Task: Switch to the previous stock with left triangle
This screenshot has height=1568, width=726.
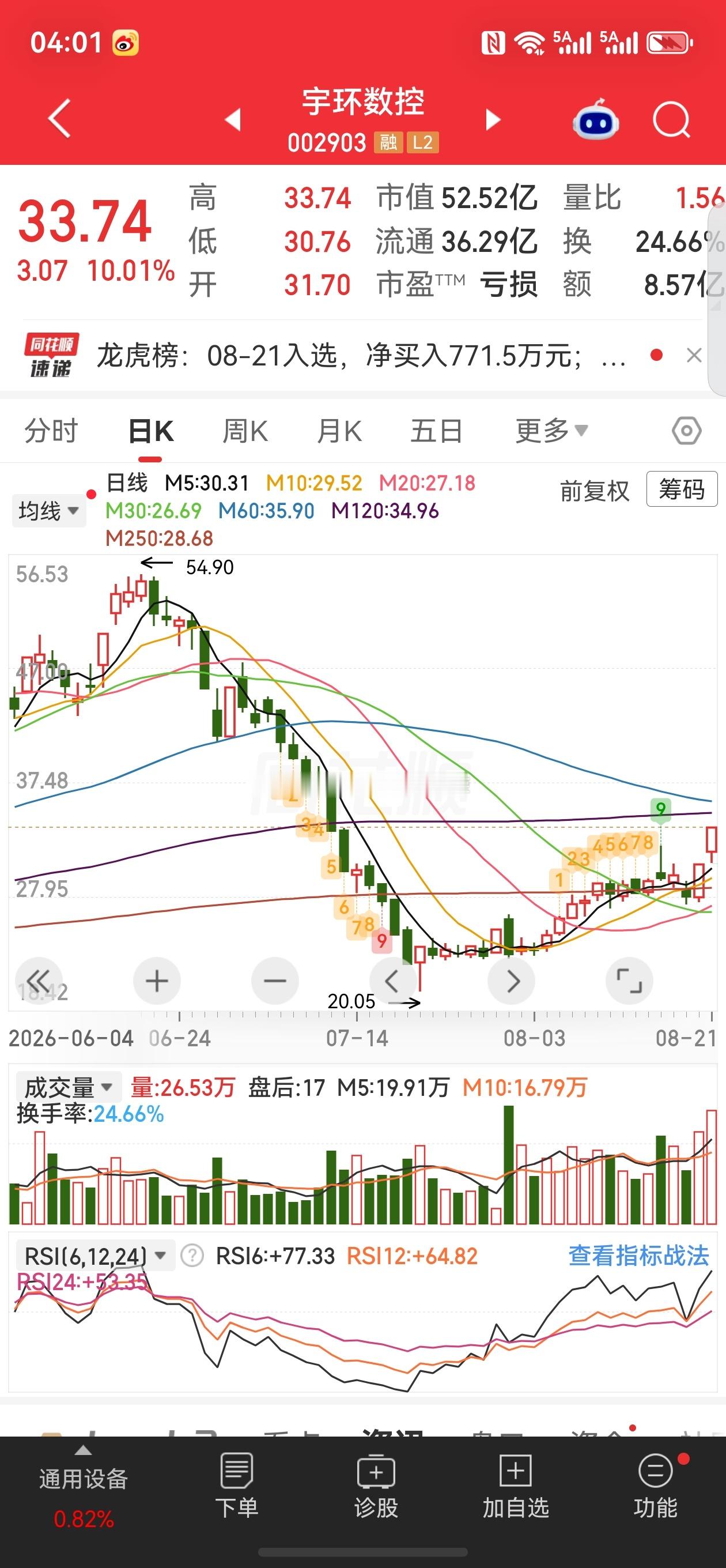Action: click(x=233, y=119)
